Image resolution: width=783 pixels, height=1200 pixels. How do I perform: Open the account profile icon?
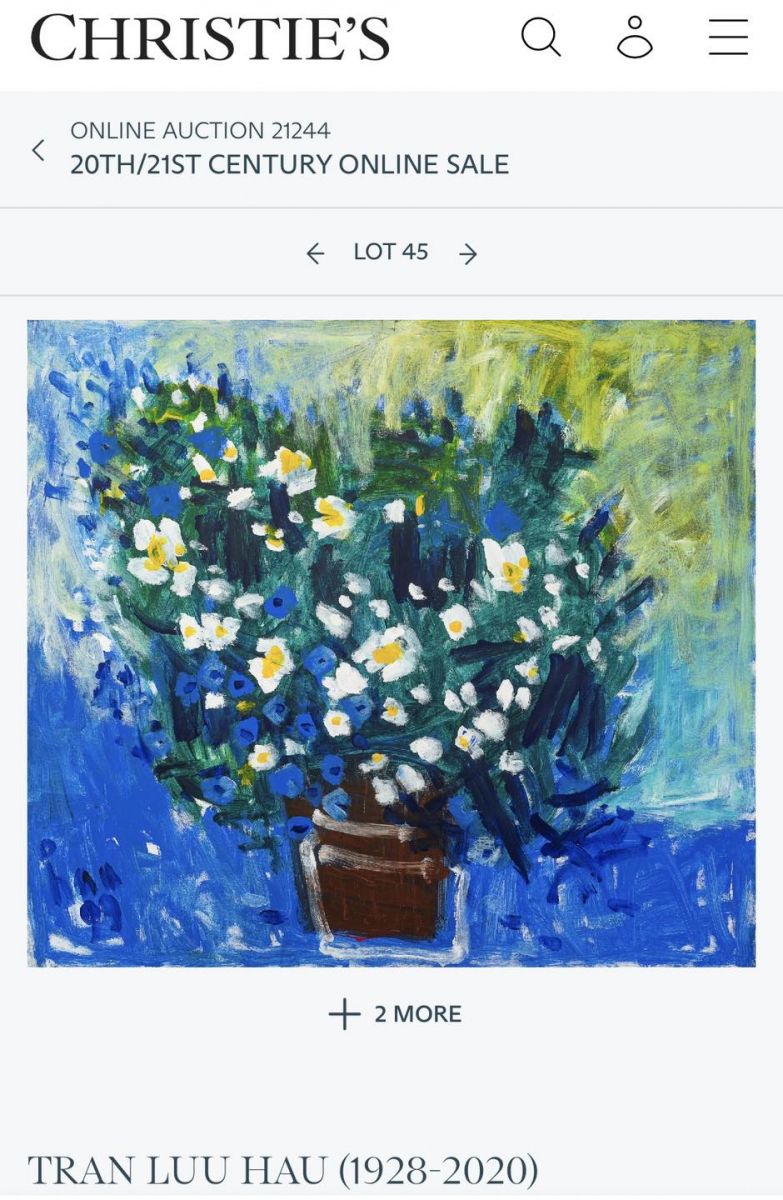(x=634, y=38)
